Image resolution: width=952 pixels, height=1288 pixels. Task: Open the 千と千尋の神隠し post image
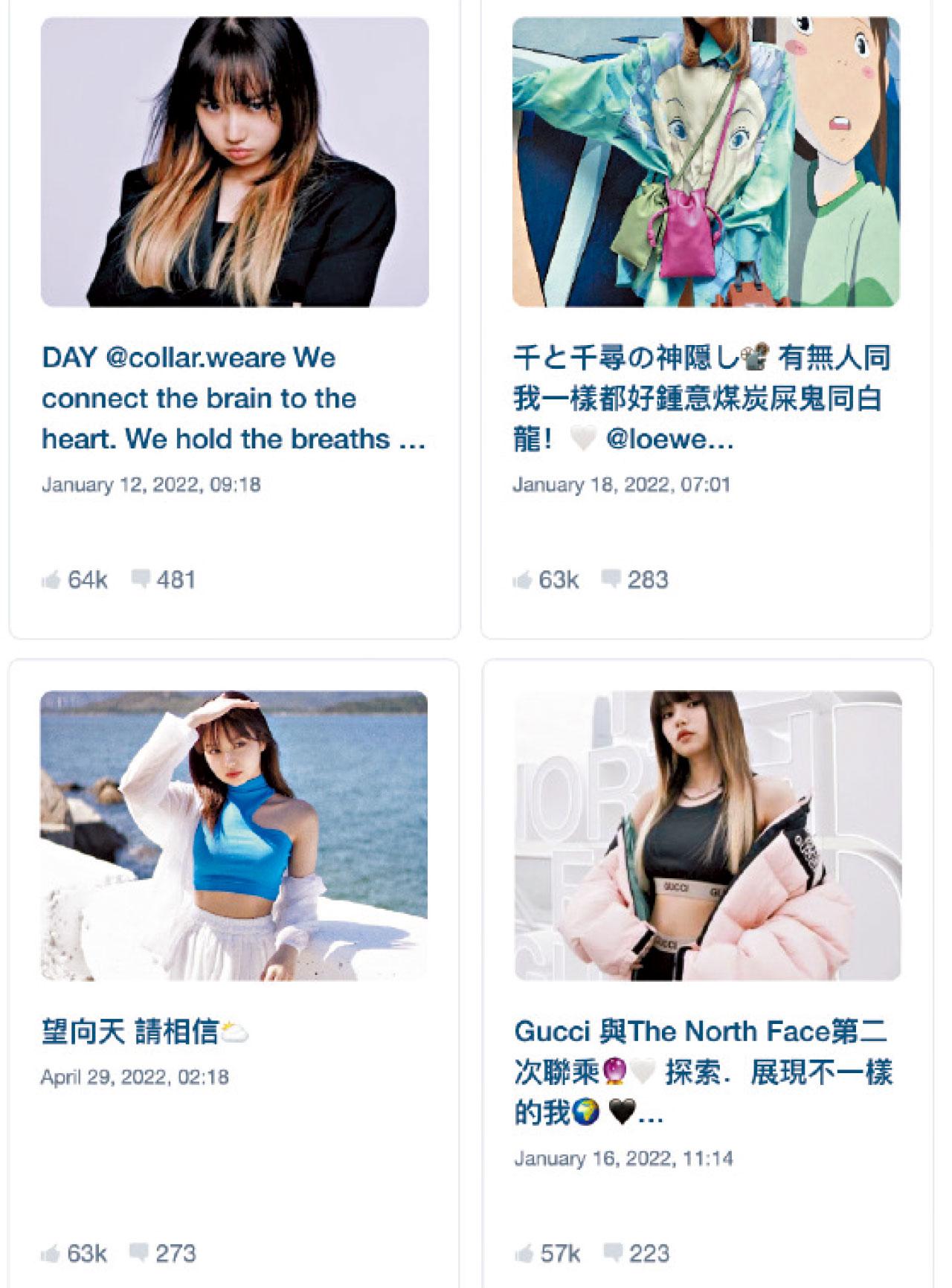click(706, 162)
